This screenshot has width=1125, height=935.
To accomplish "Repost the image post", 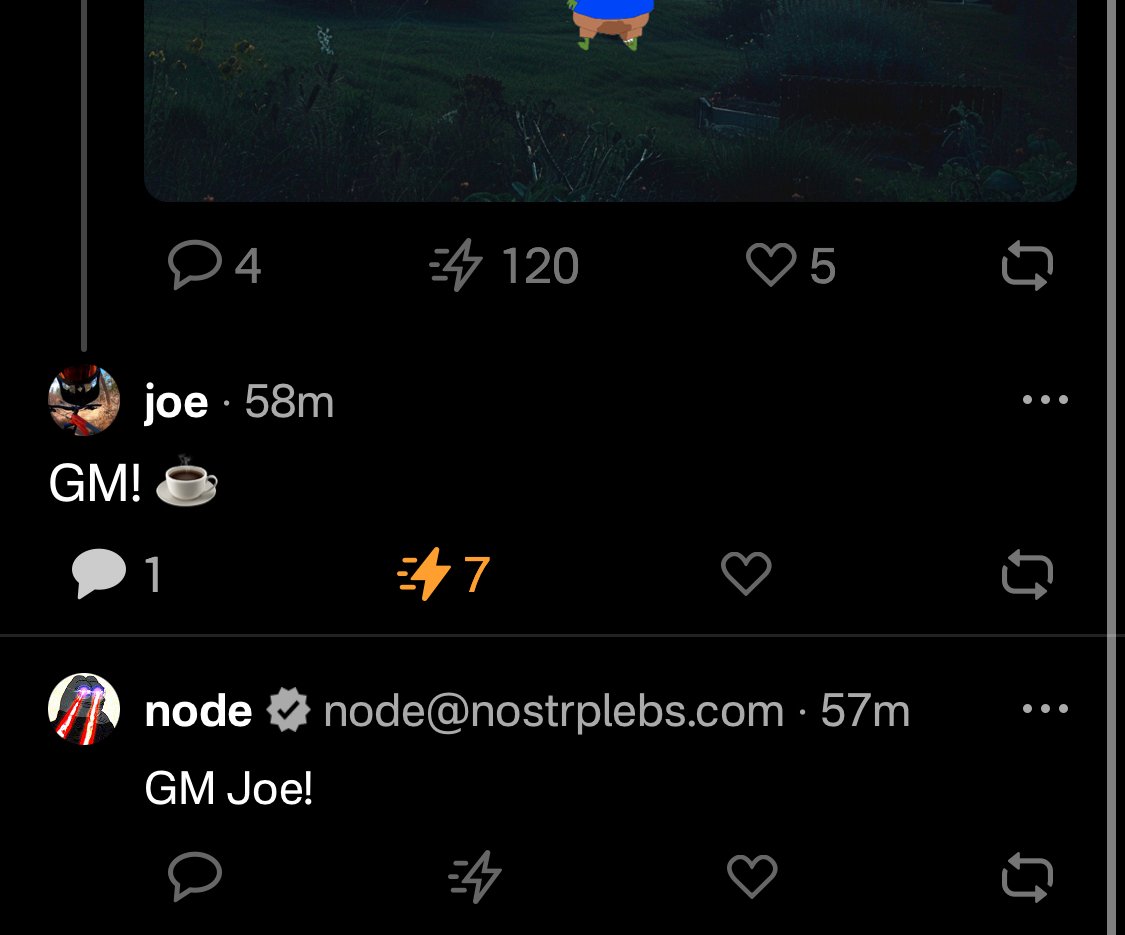I will click(x=1027, y=267).
